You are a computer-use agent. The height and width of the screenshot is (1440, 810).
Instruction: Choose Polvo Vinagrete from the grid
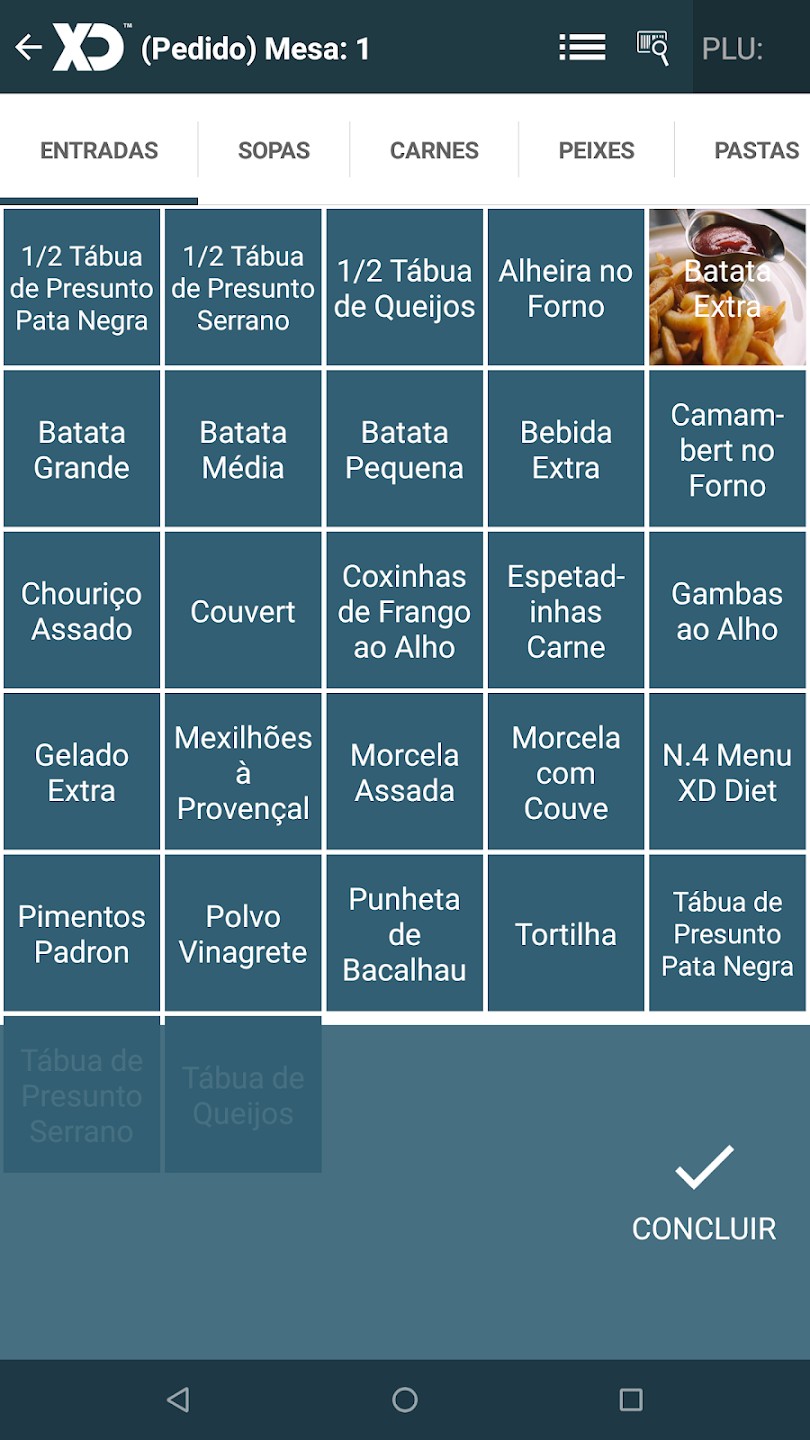click(242, 932)
